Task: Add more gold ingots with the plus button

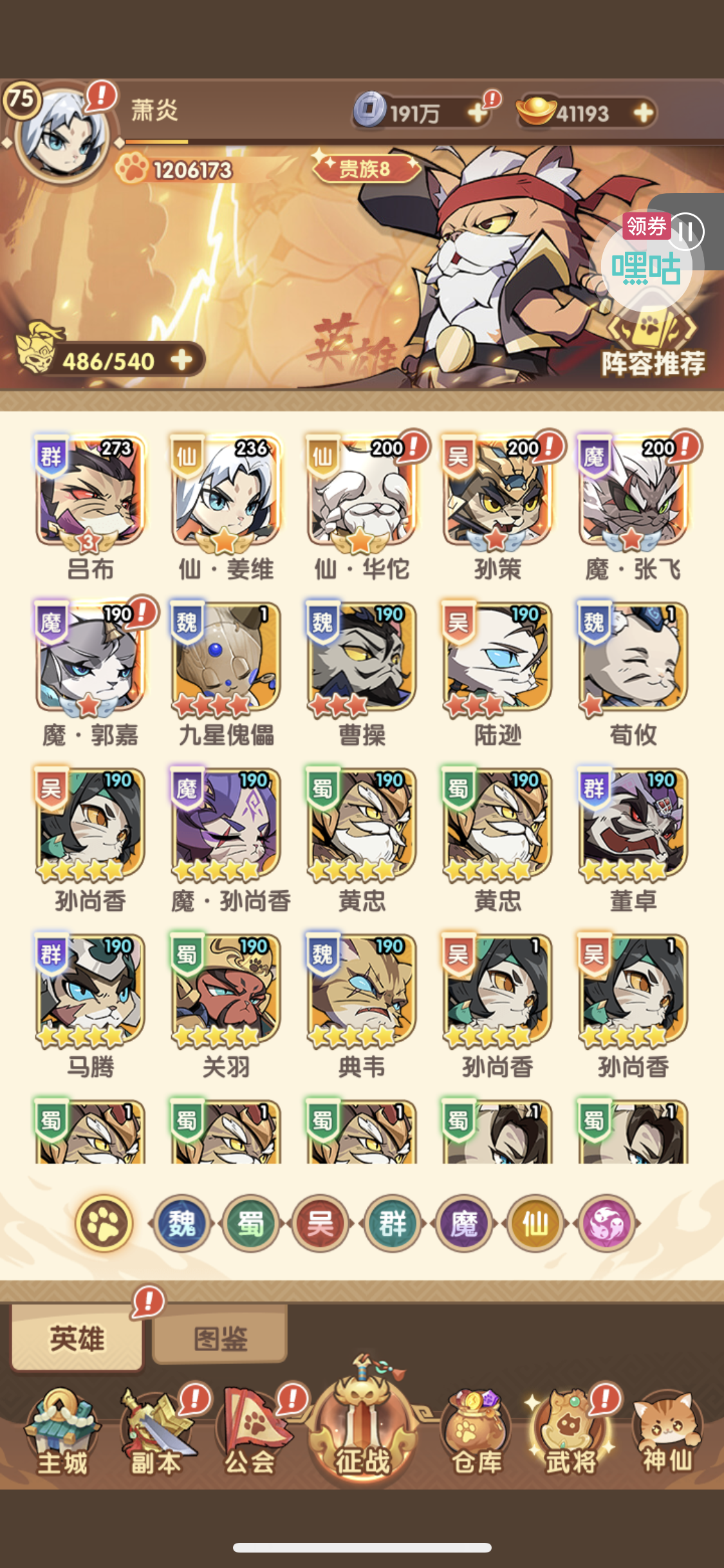Action: tap(644, 113)
